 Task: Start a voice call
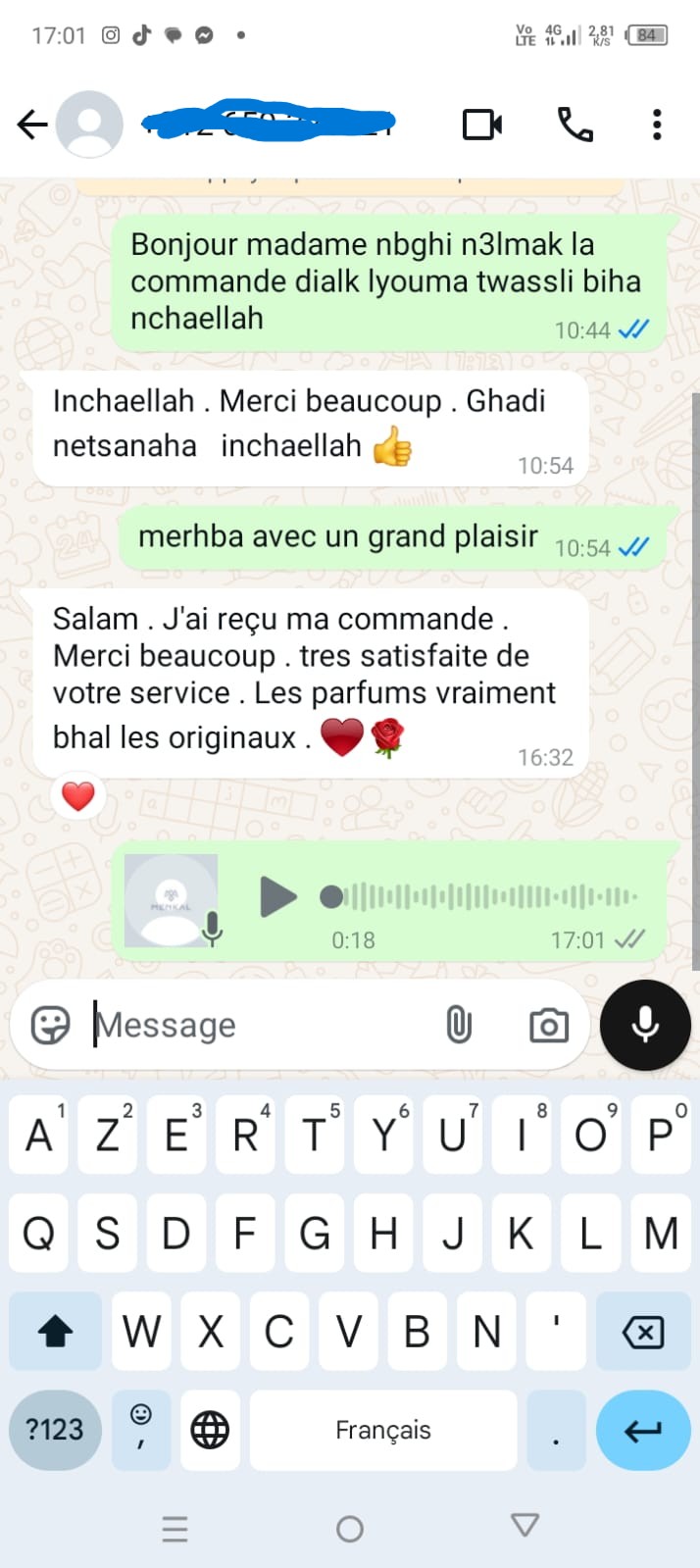coord(575,125)
